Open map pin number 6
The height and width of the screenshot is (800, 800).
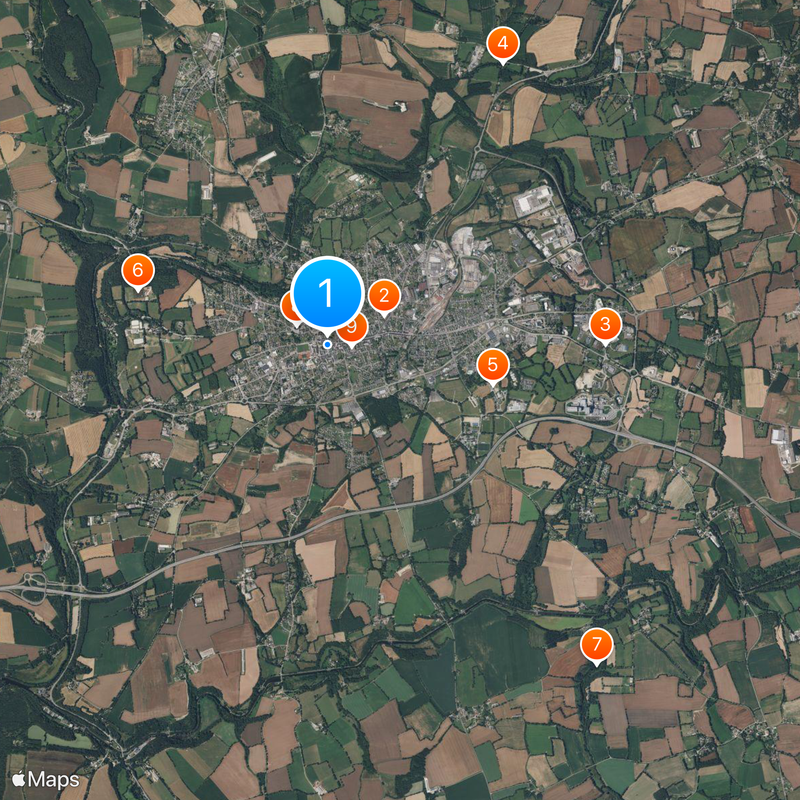[138, 270]
